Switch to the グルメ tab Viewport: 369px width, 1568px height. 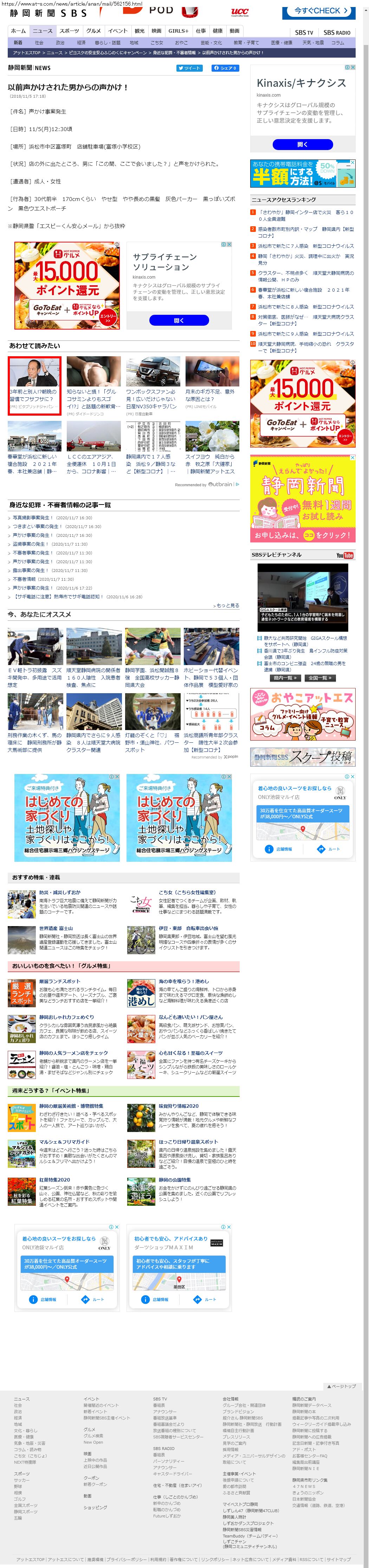point(93,31)
